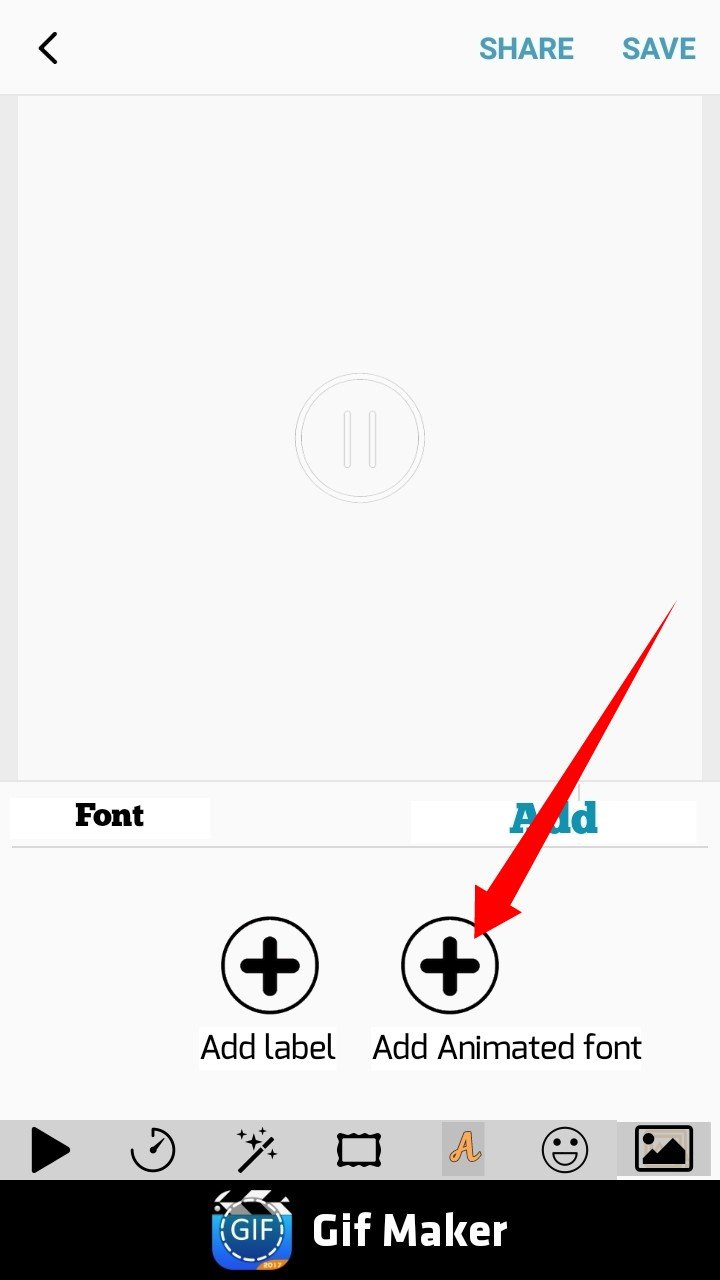Save the GIF
The height and width of the screenshot is (1280, 720).
[x=658, y=48]
